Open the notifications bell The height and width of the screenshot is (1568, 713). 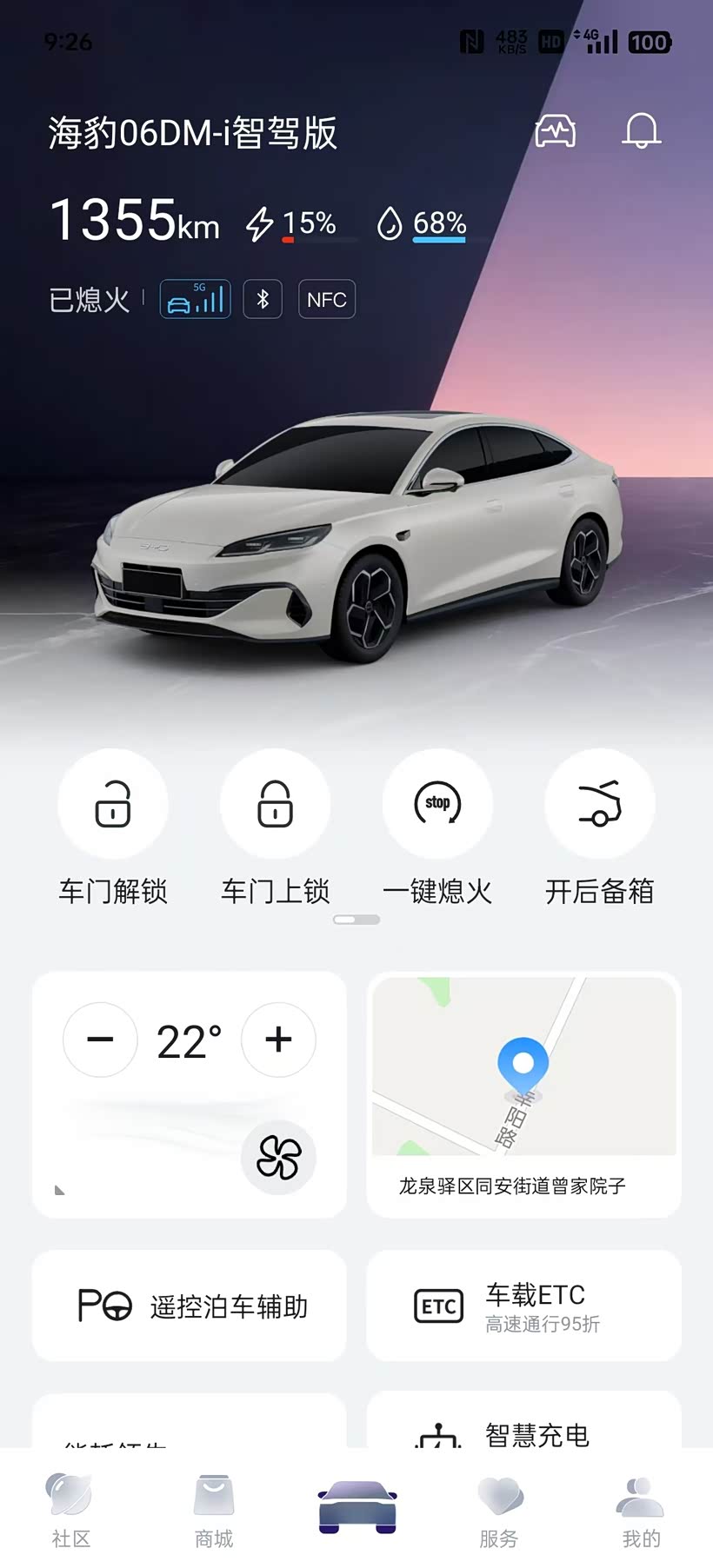[642, 131]
